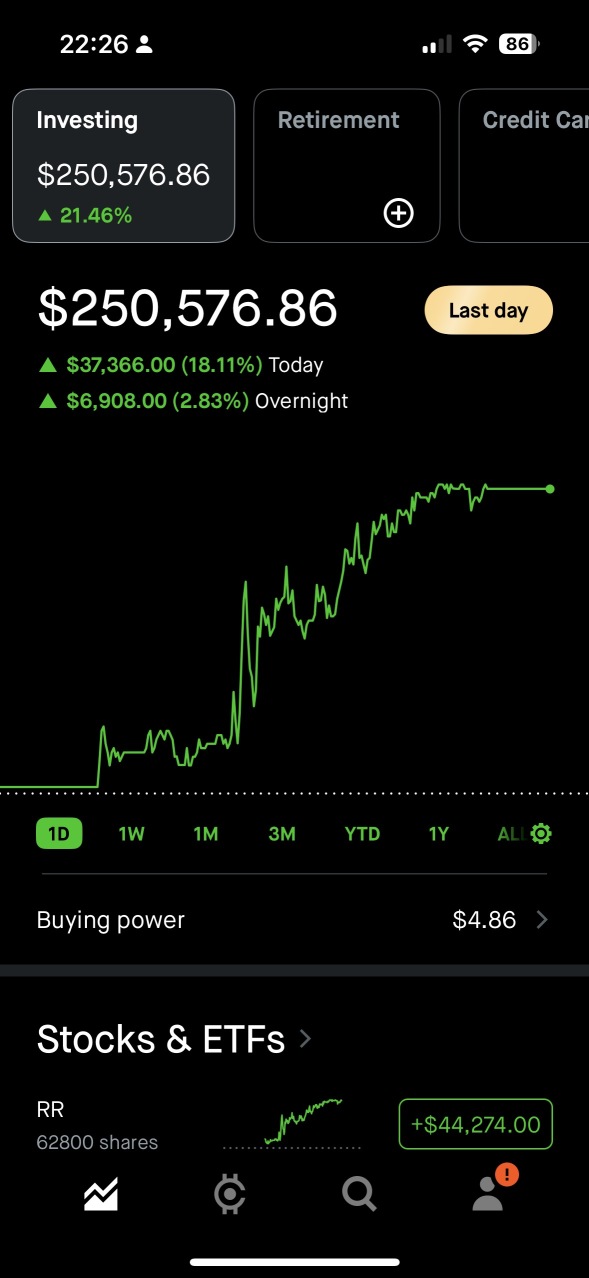The height and width of the screenshot is (1278, 589).
Task: Open the Credit Card account card
Action: click(524, 166)
